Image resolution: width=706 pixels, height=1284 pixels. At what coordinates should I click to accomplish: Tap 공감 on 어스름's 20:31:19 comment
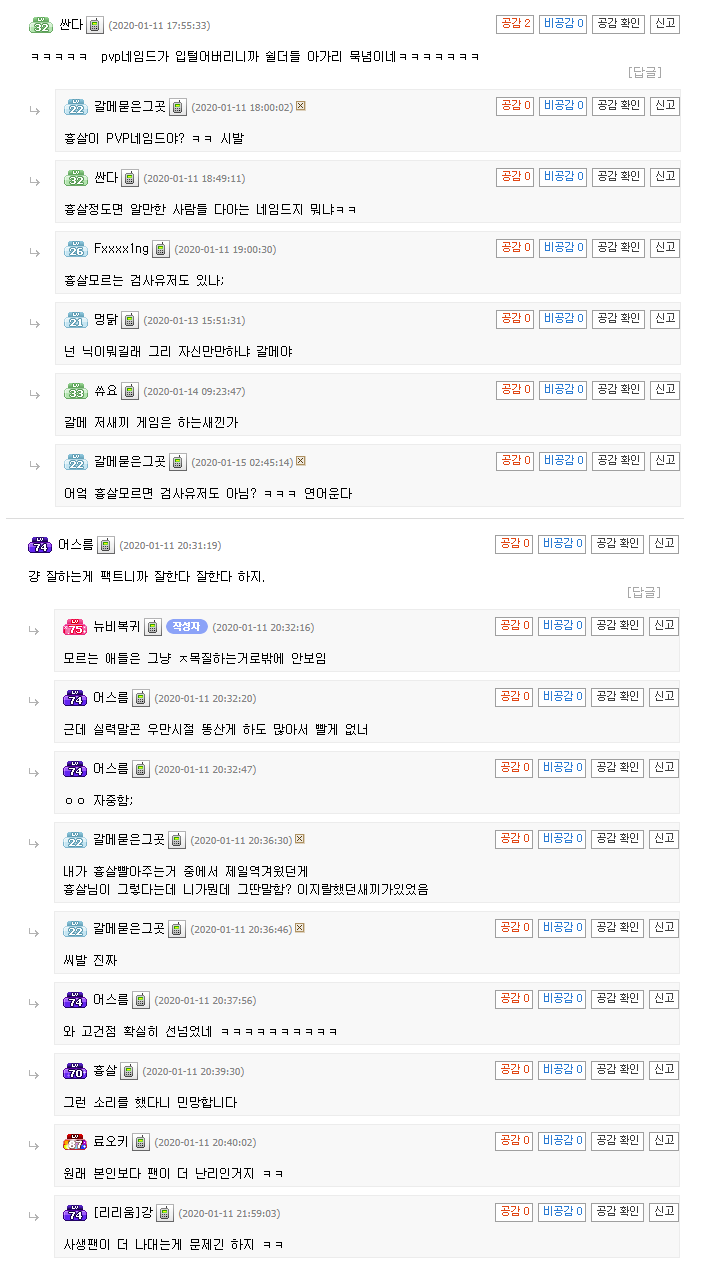click(514, 543)
